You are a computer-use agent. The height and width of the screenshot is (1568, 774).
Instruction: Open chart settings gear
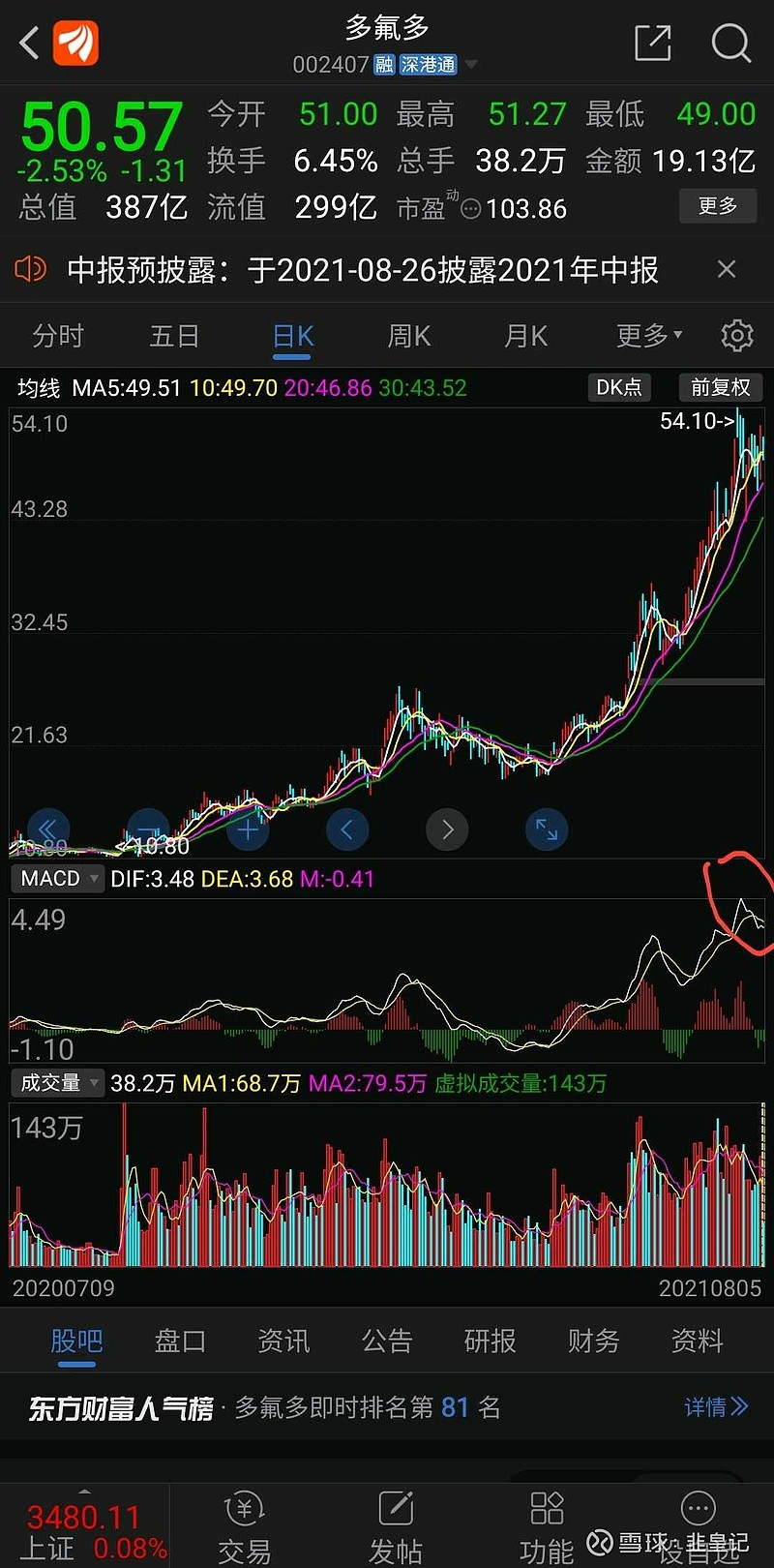736,336
